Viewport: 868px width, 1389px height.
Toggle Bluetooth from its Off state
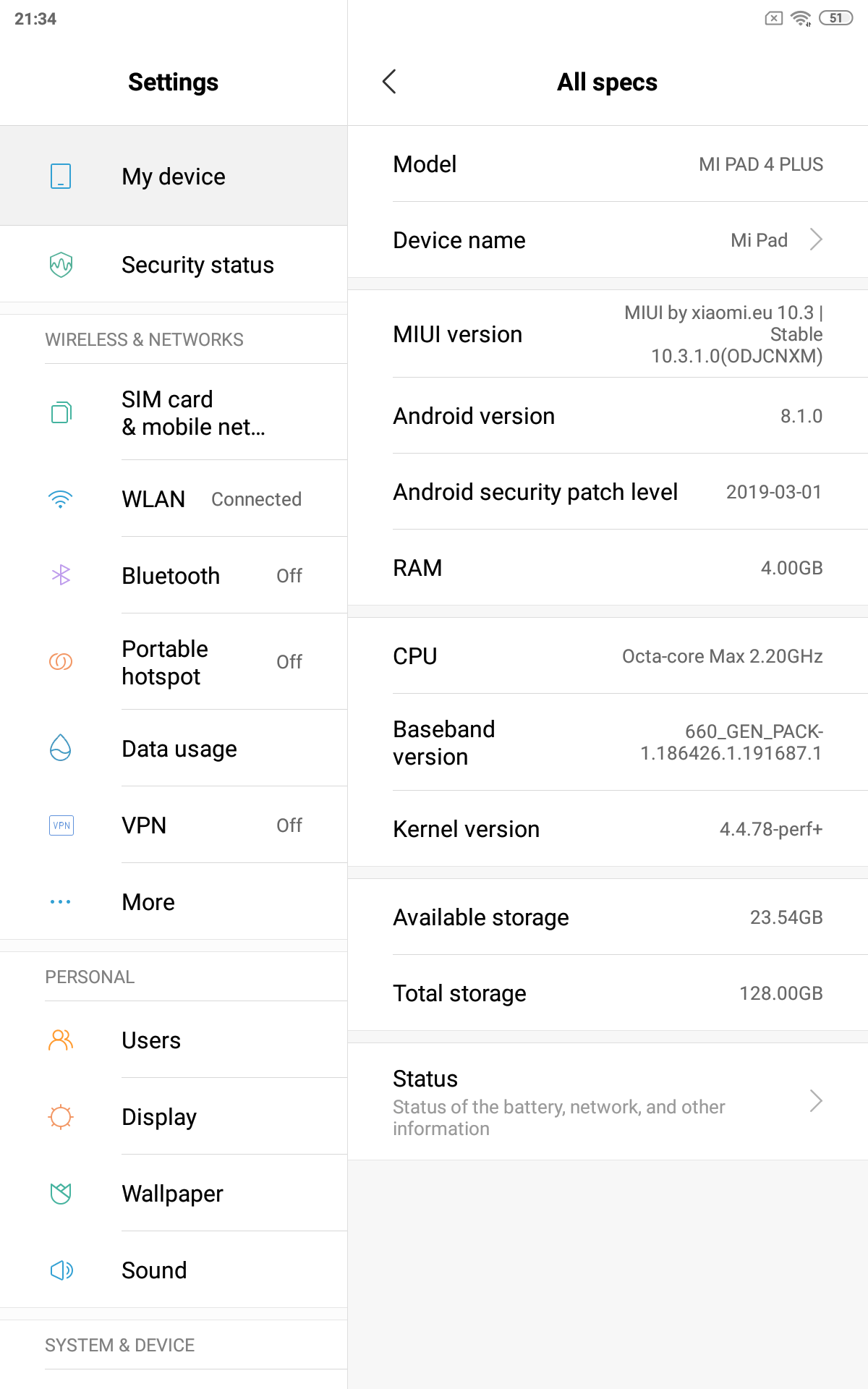[x=289, y=575]
